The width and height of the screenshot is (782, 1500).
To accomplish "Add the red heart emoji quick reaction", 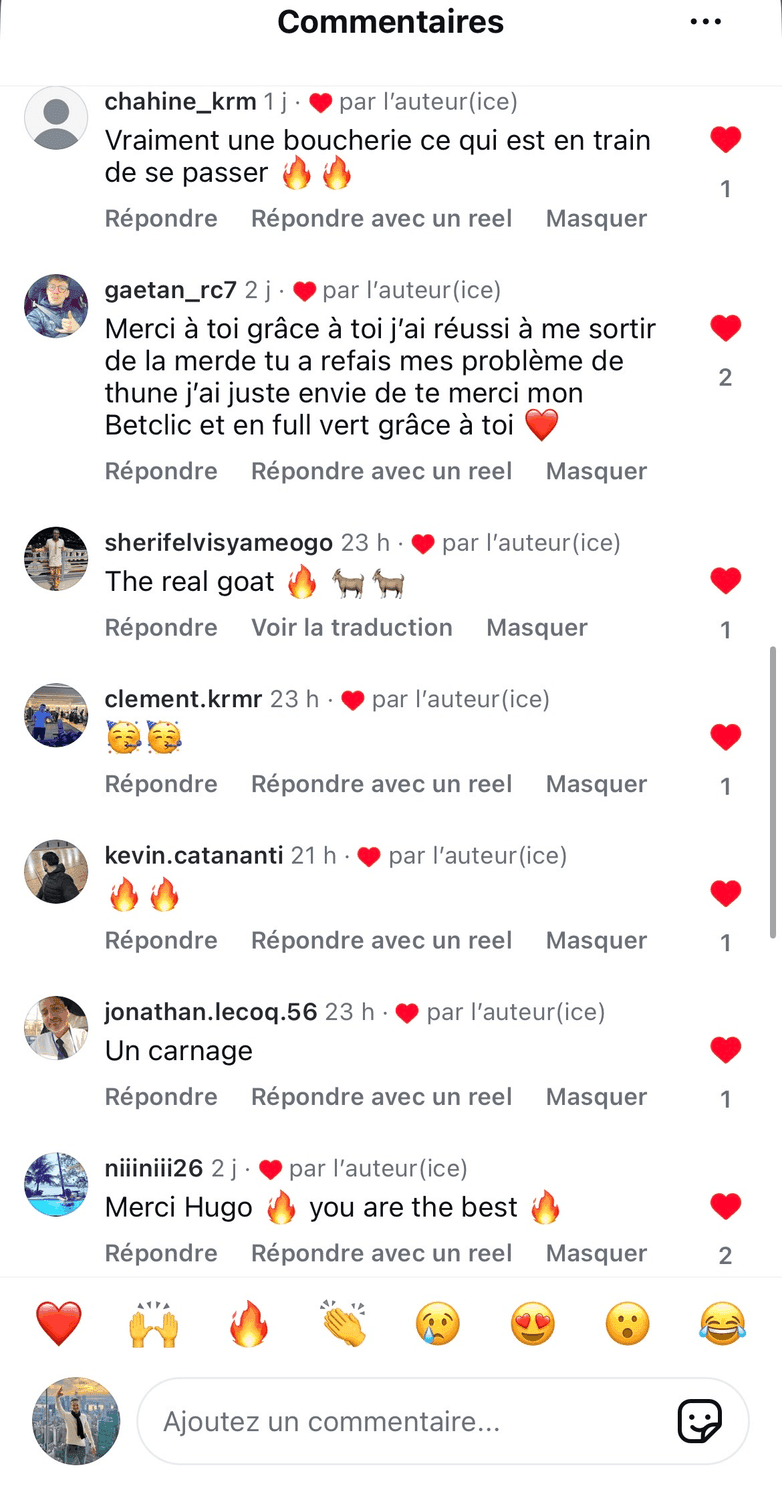I will point(58,1326).
